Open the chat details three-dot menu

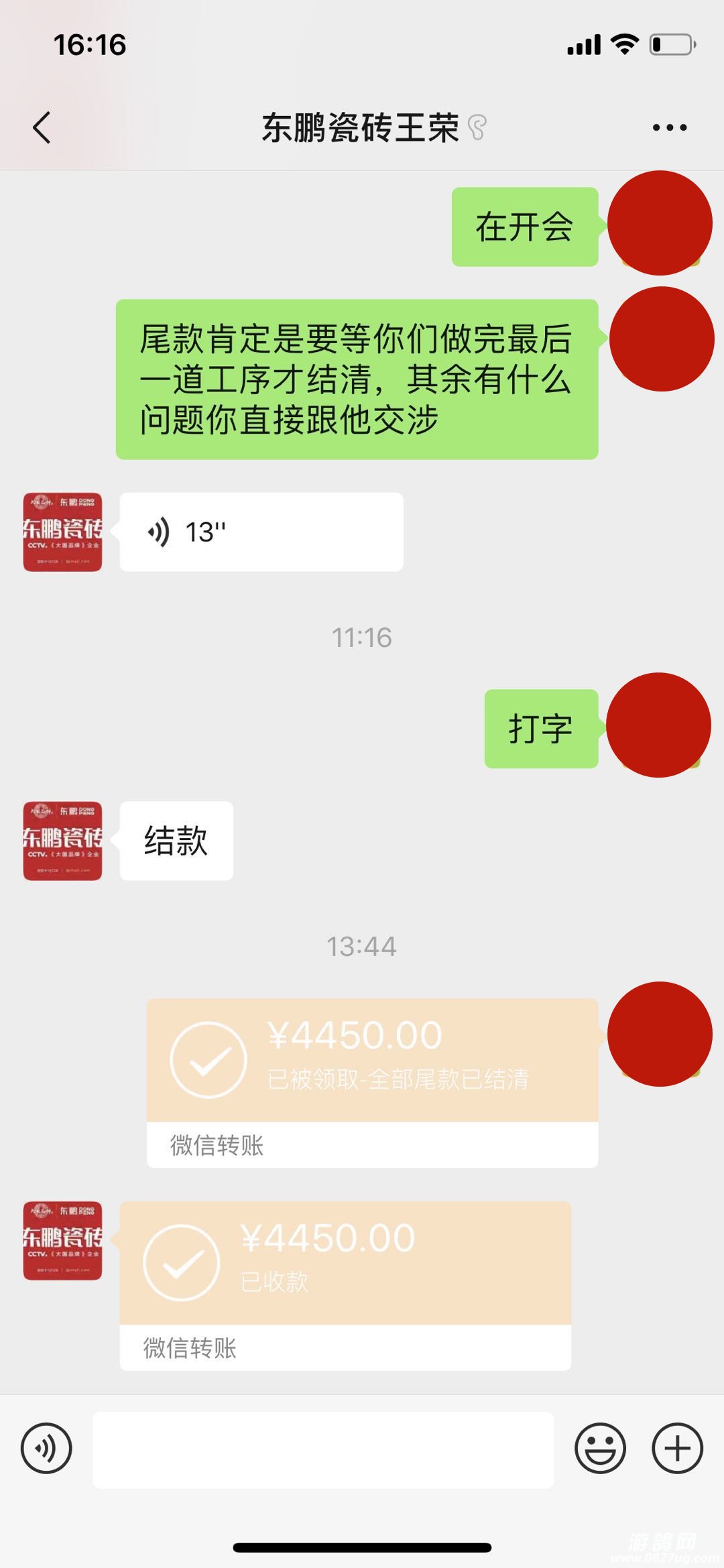669,127
